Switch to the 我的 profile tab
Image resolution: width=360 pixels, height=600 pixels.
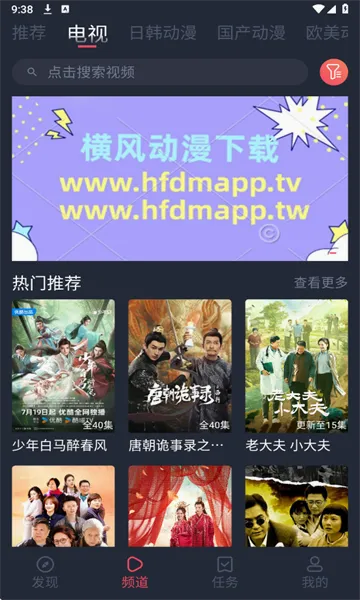coord(315,572)
